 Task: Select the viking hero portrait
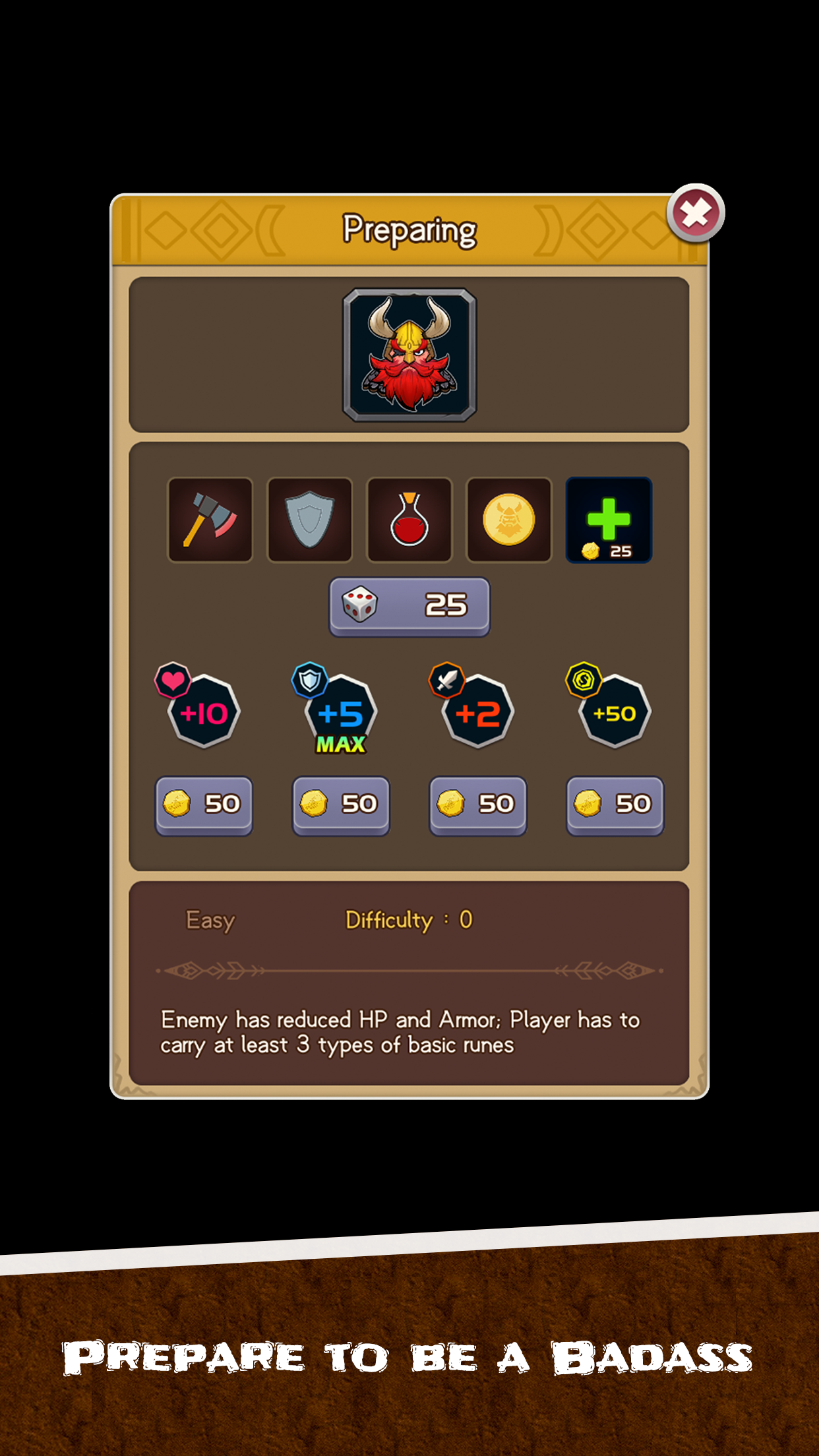pos(409,355)
